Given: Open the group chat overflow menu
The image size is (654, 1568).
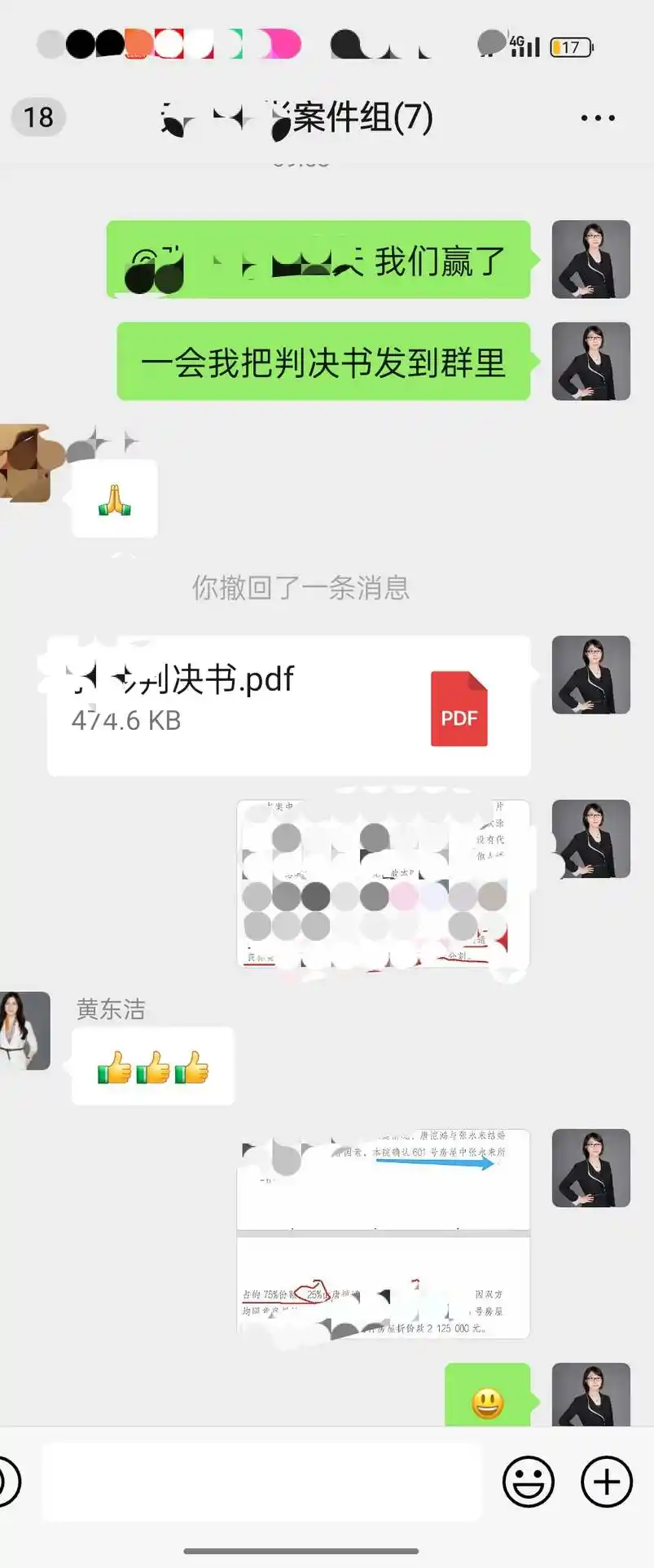Looking at the screenshot, I should pos(598,118).
